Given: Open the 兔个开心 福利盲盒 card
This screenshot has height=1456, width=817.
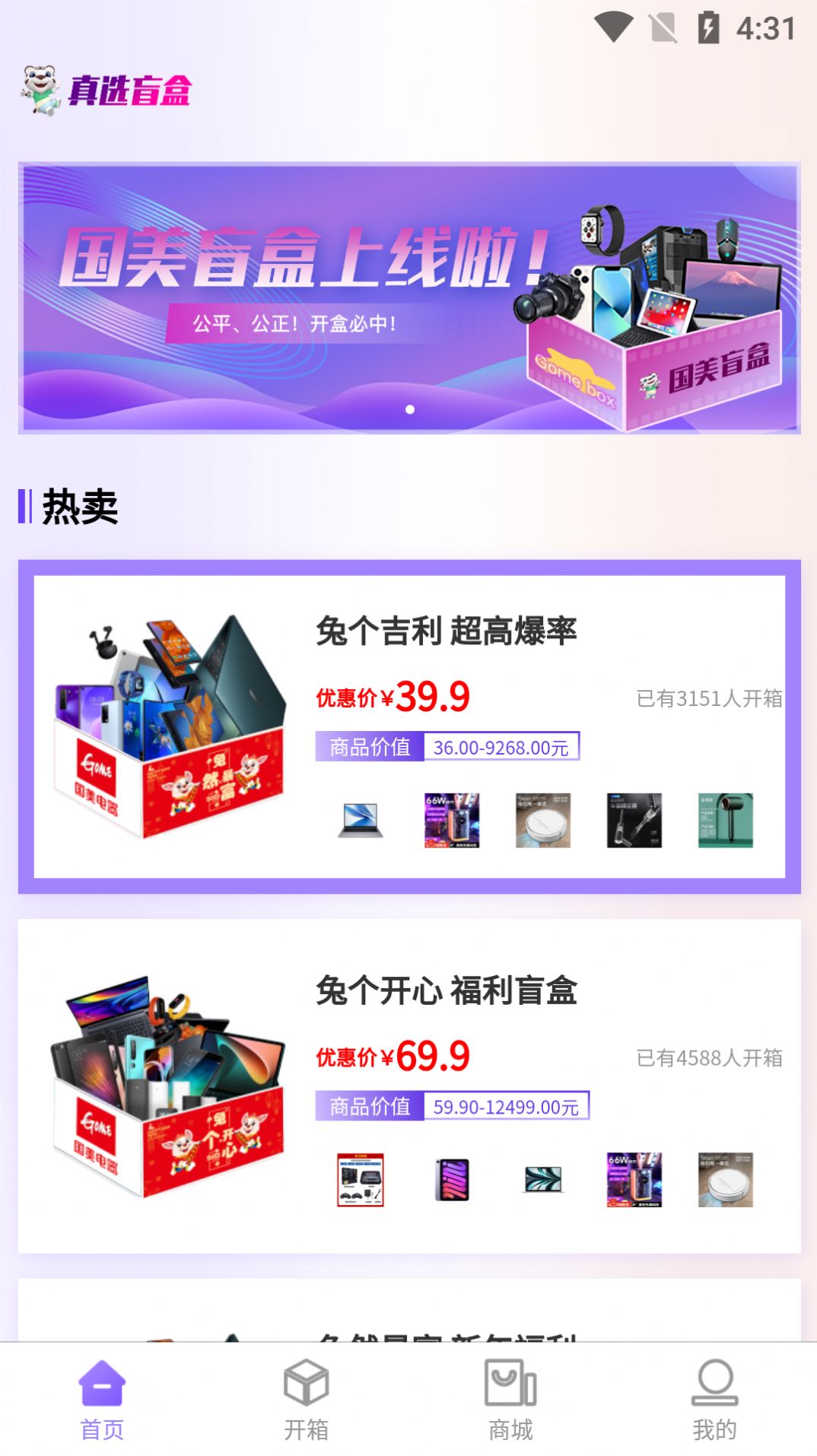Looking at the screenshot, I should [x=408, y=1085].
